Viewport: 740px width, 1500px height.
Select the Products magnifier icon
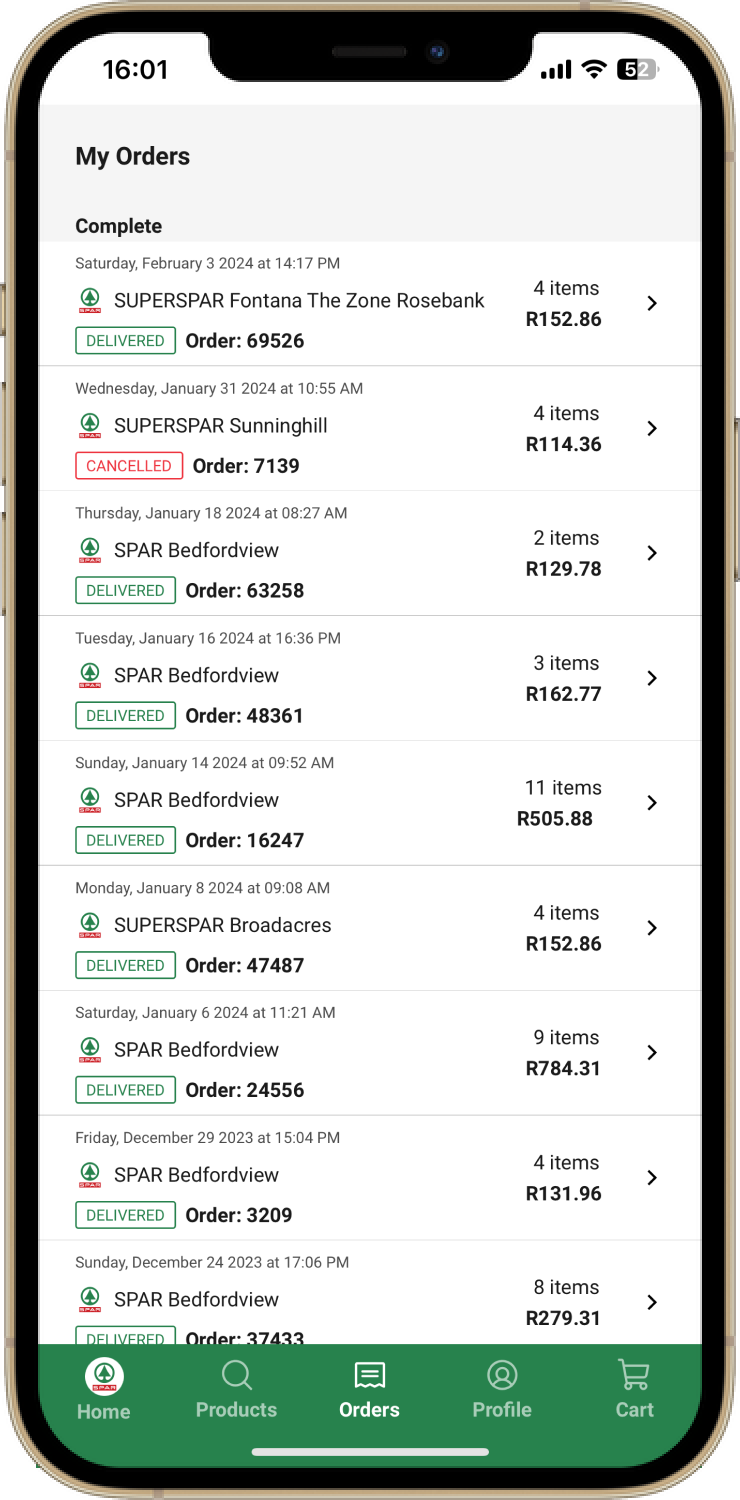236,1375
